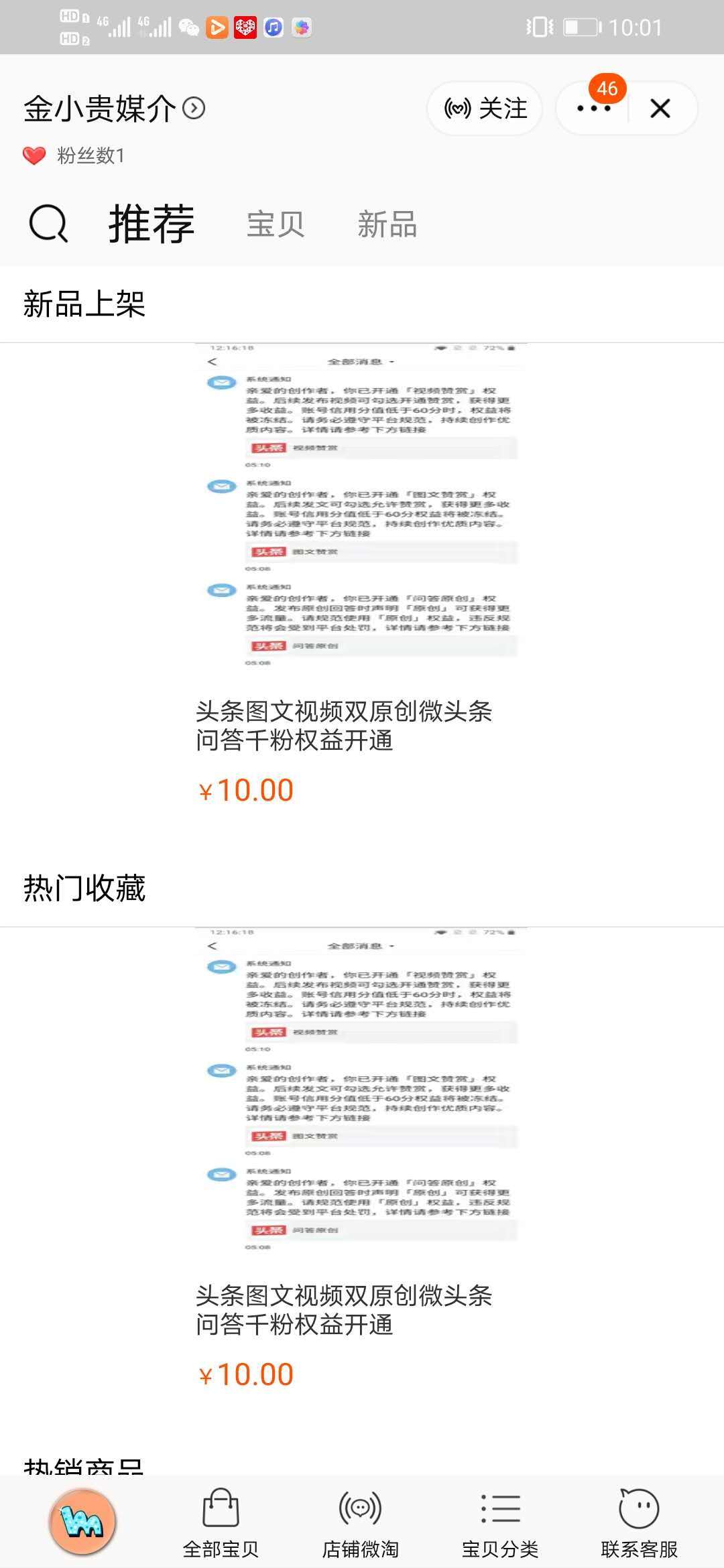This screenshot has width=724, height=1568.
Task: Follow the shop with 关注 button
Action: tap(485, 109)
